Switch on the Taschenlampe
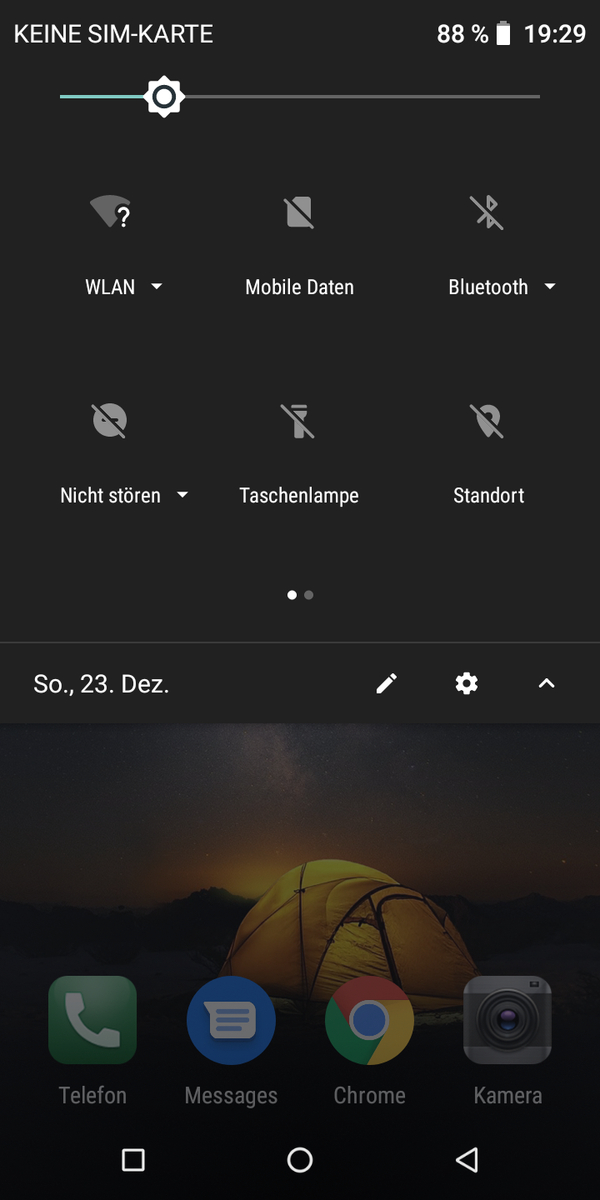 pos(299,421)
